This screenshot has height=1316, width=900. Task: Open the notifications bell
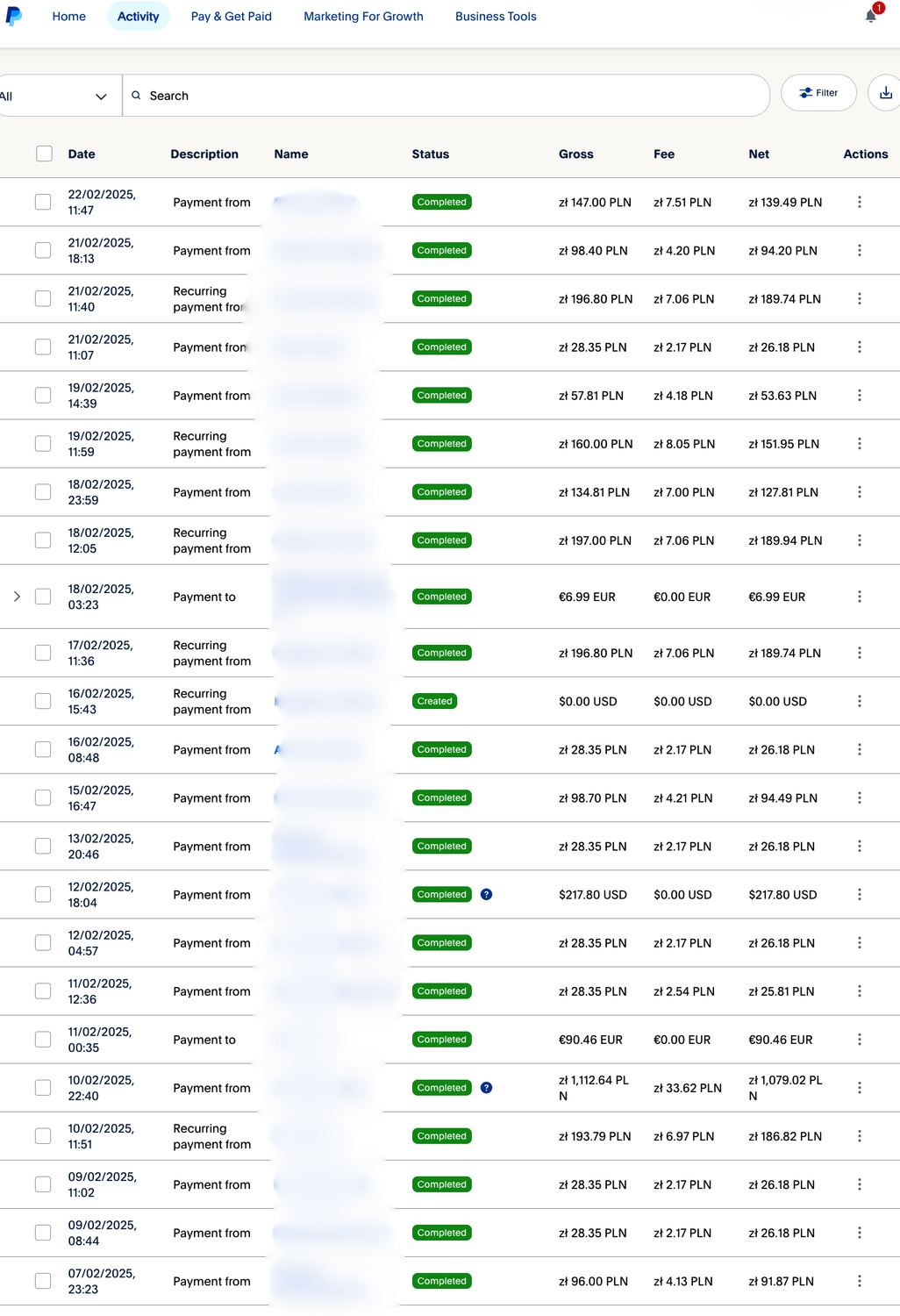[871, 16]
